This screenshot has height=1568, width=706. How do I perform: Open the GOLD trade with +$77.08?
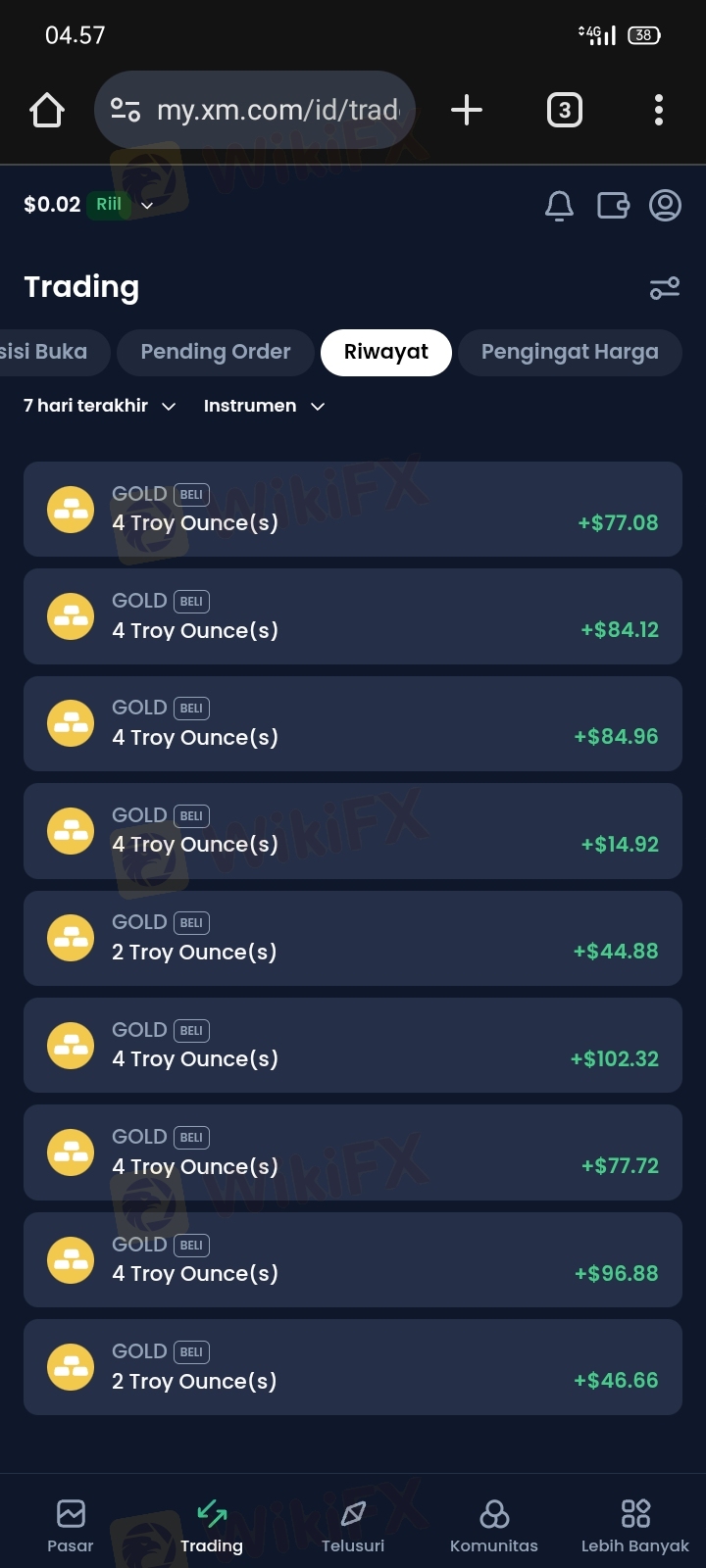coord(352,510)
